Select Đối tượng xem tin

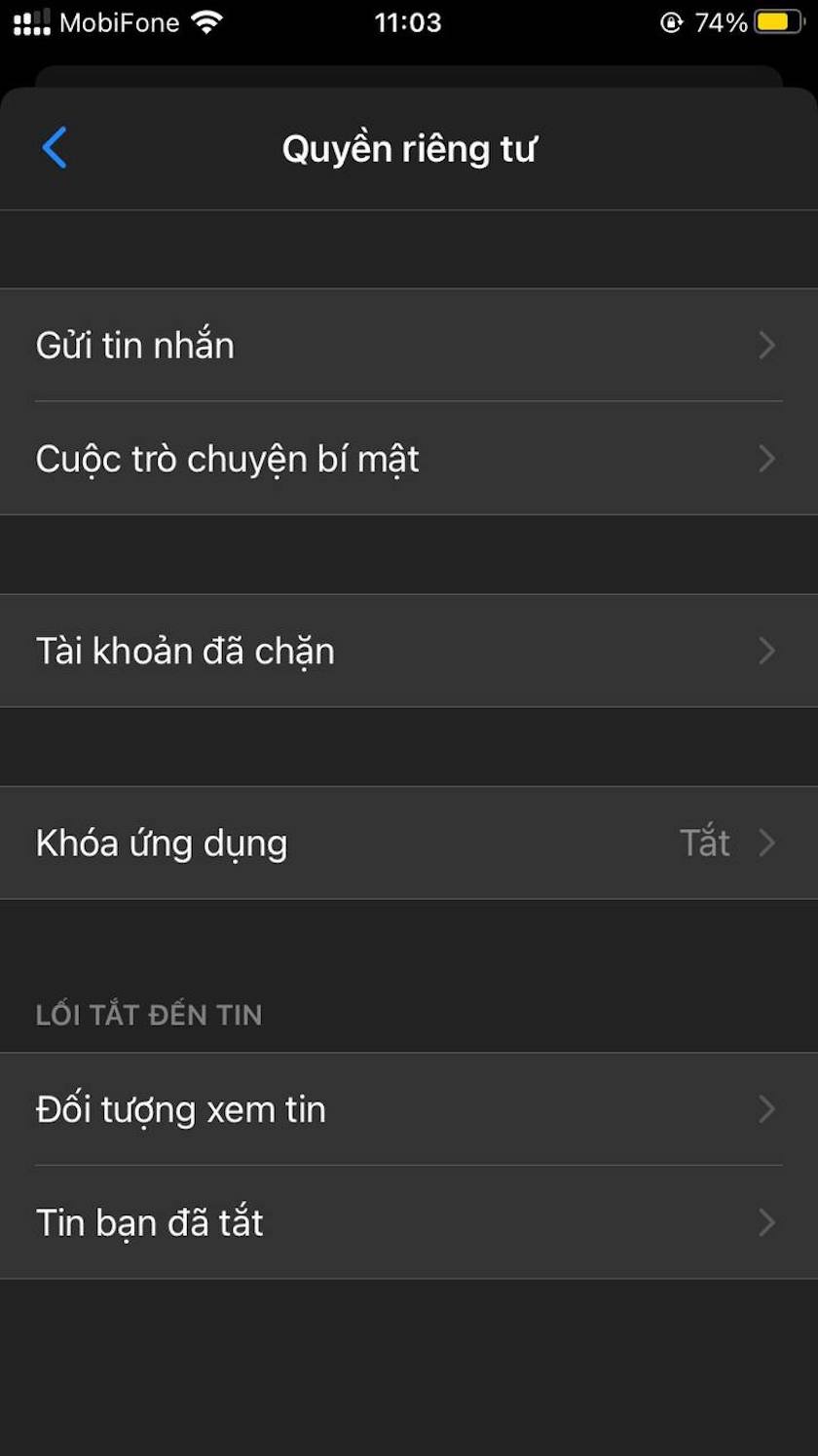(409, 1109)
